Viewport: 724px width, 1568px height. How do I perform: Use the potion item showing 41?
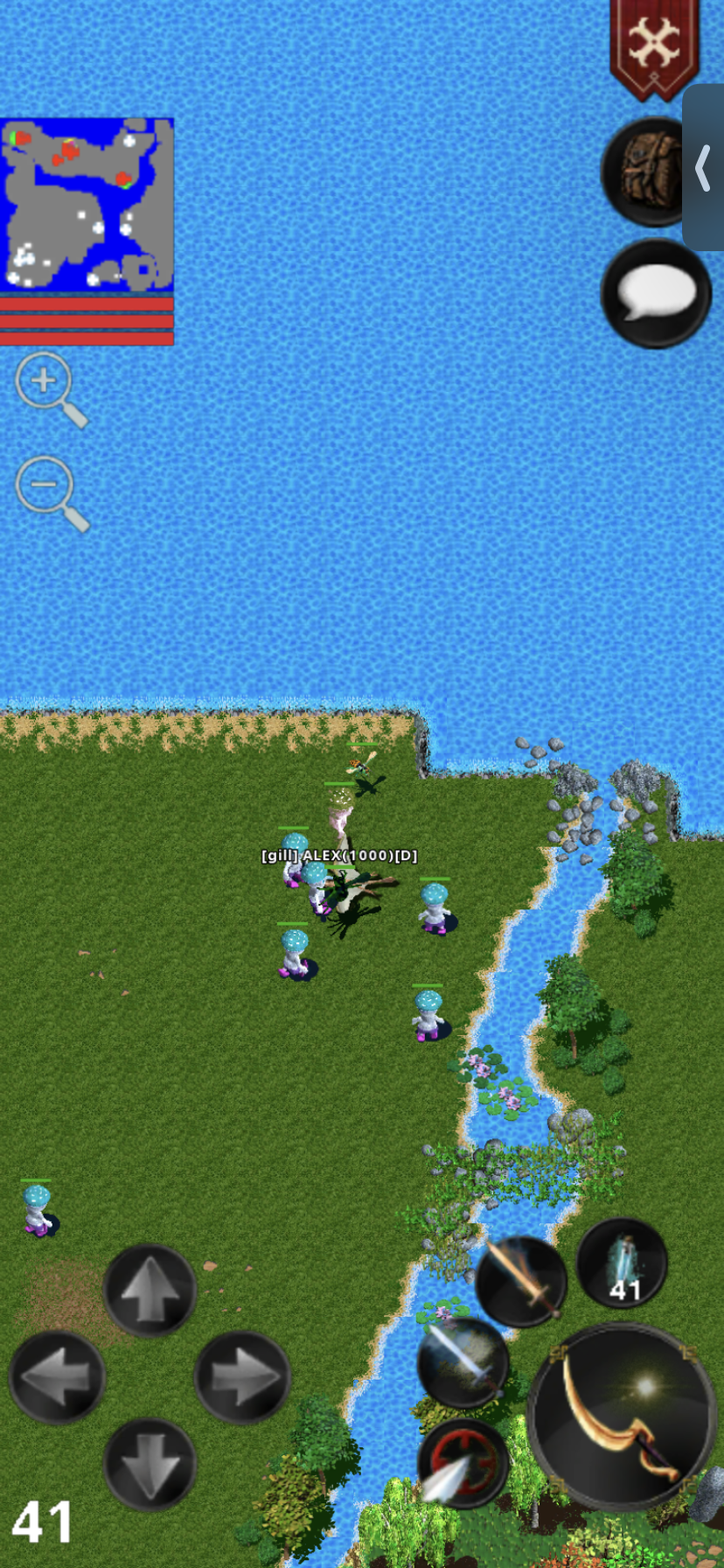tap(622, 1263)
